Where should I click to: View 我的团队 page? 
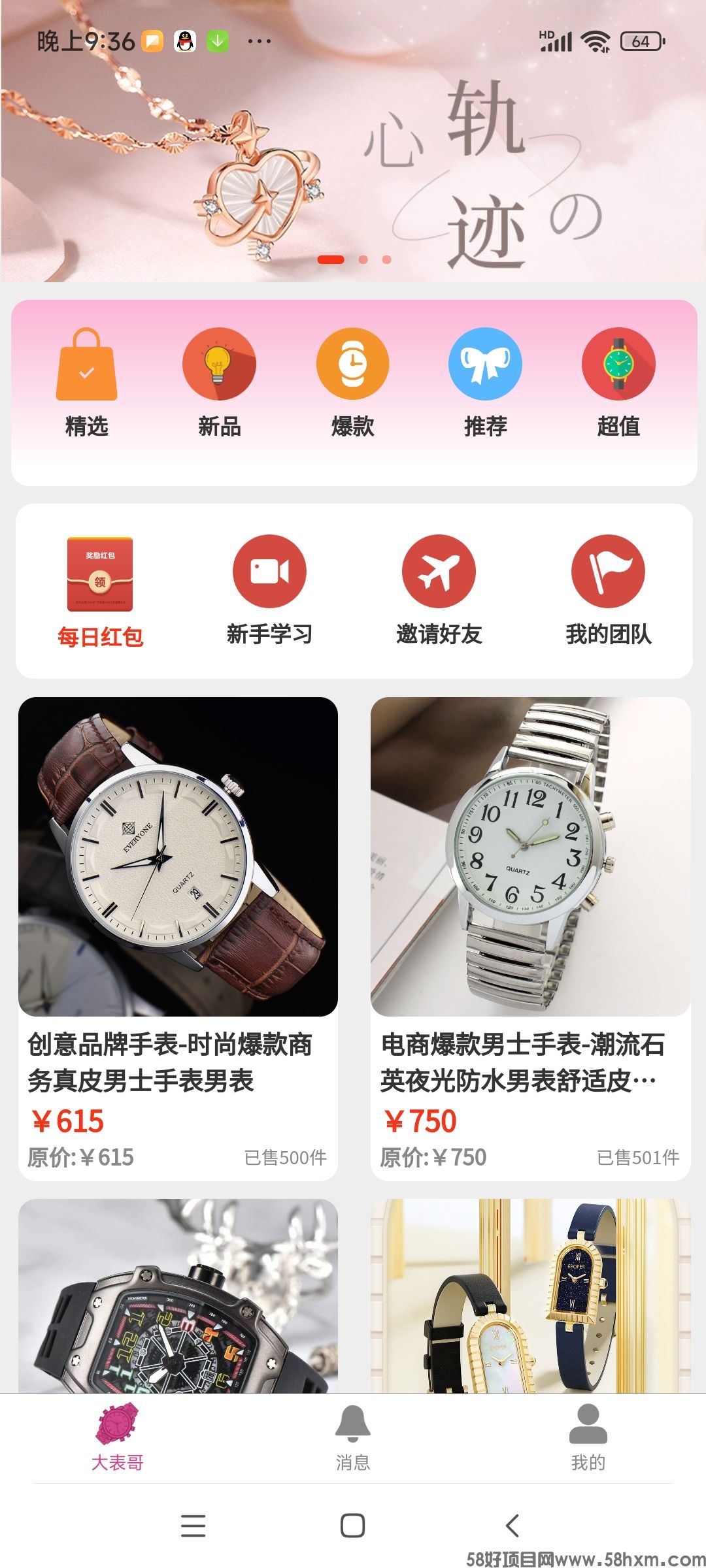(608, 588)
